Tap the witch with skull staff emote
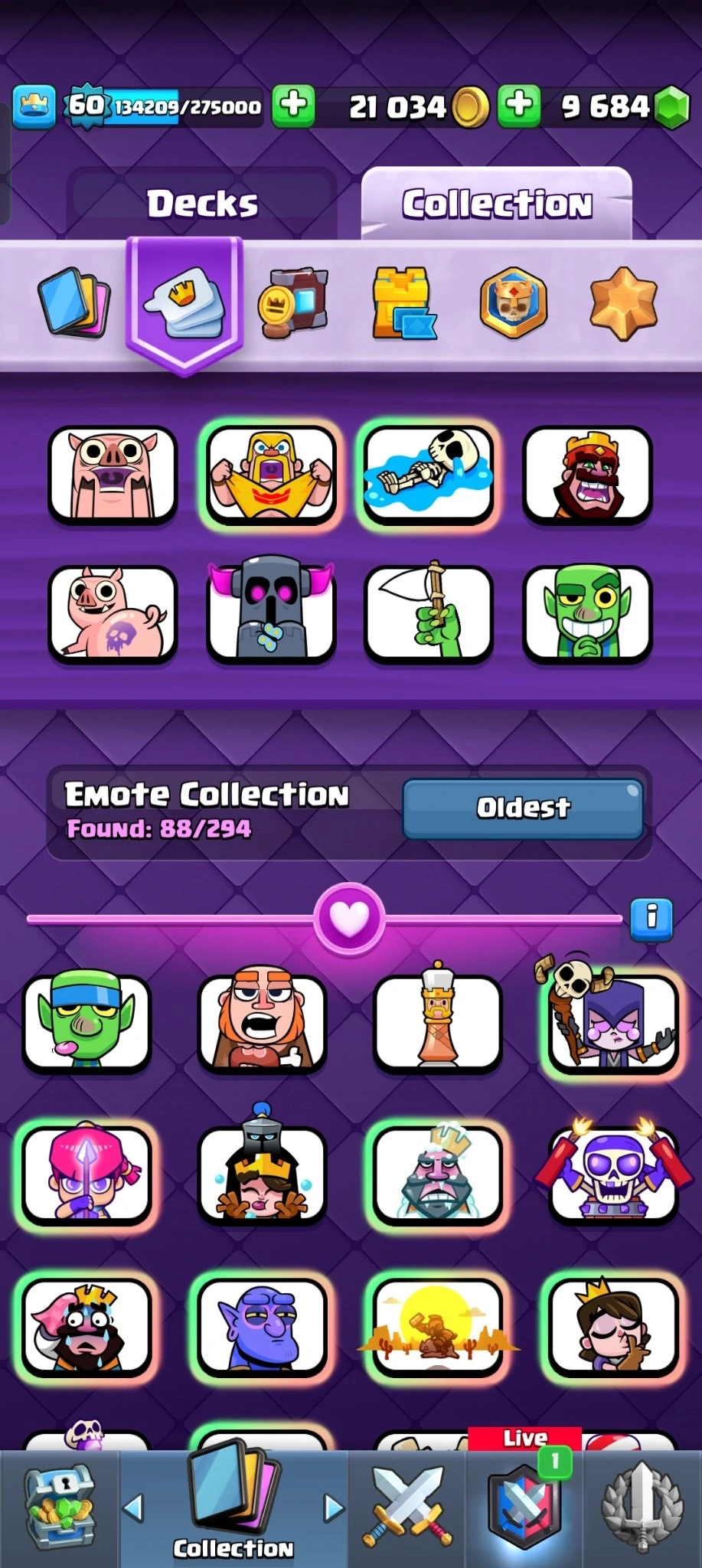702x1568 pixels. 612,1022
